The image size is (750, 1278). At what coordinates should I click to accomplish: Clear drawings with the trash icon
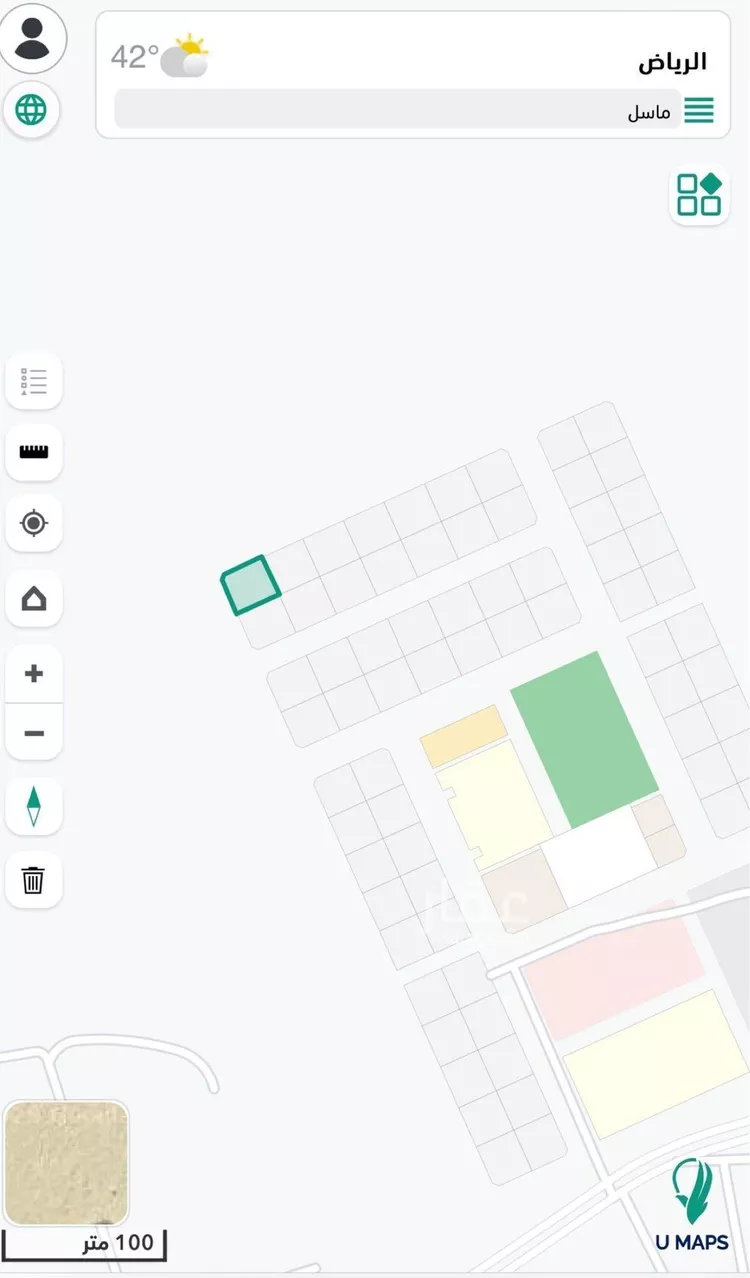34,881
